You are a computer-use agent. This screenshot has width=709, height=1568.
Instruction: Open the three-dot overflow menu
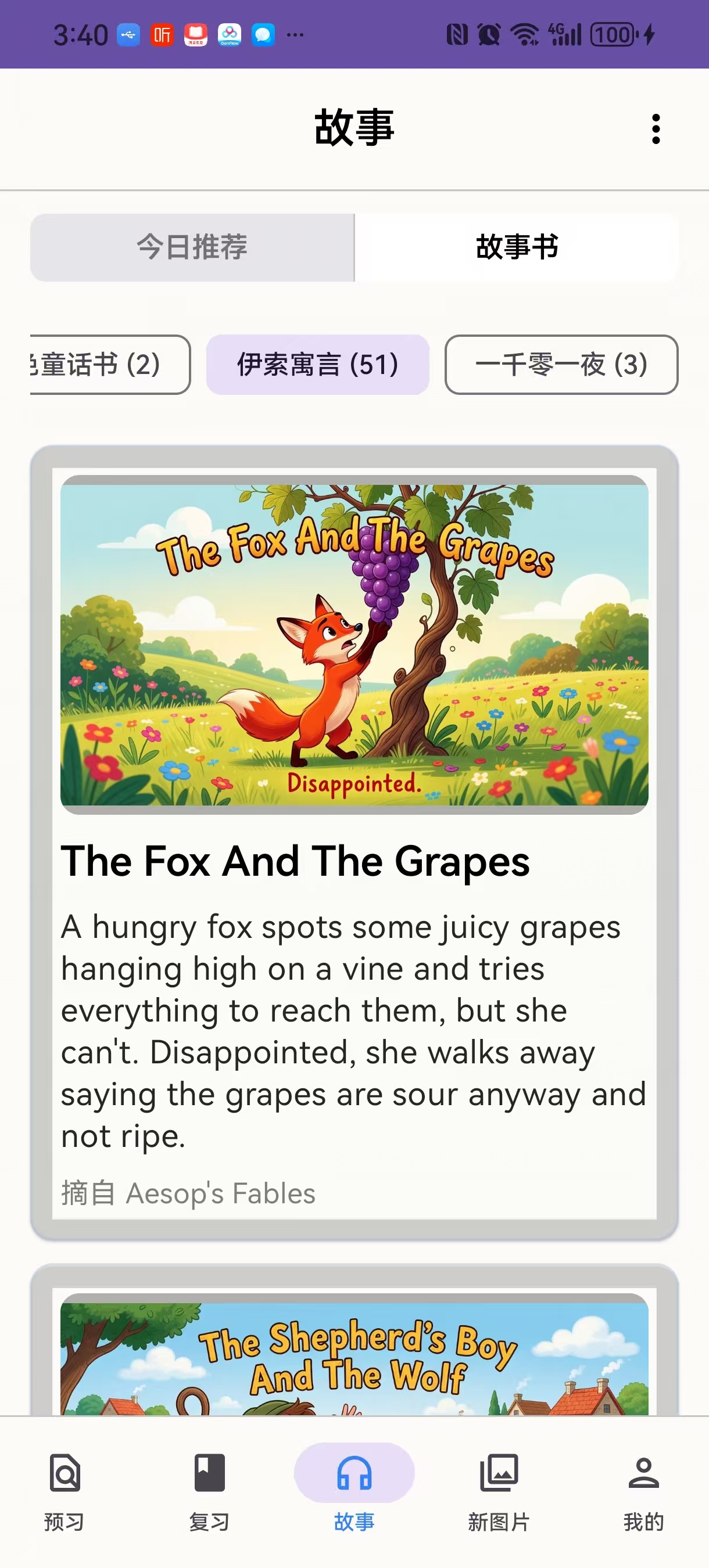coord(656,129)
